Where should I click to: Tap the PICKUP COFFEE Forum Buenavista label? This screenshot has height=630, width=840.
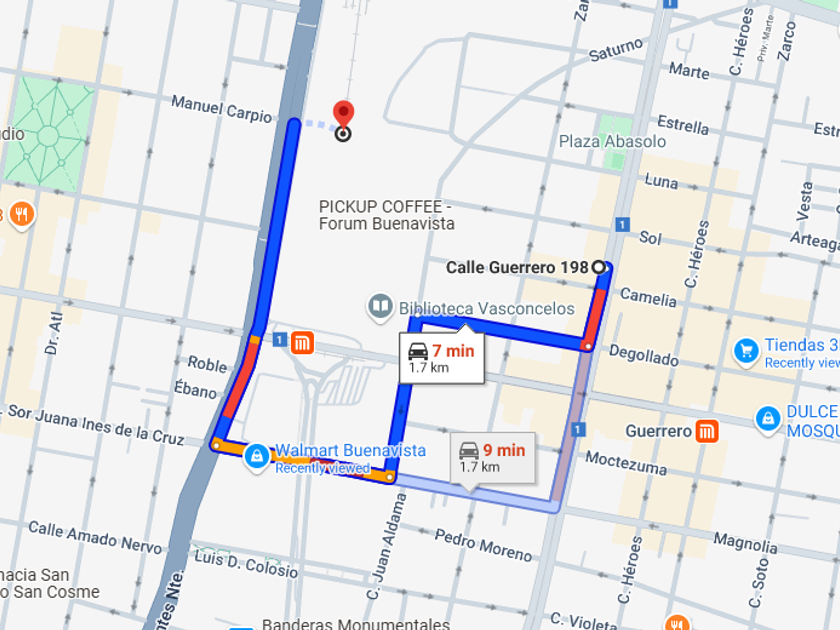click(386, 215)
